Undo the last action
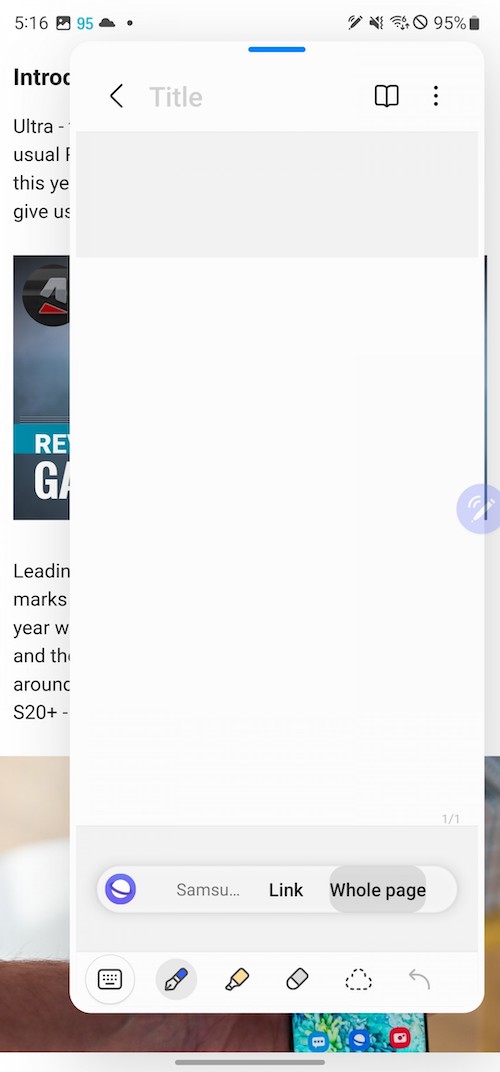 pos(419,980)
